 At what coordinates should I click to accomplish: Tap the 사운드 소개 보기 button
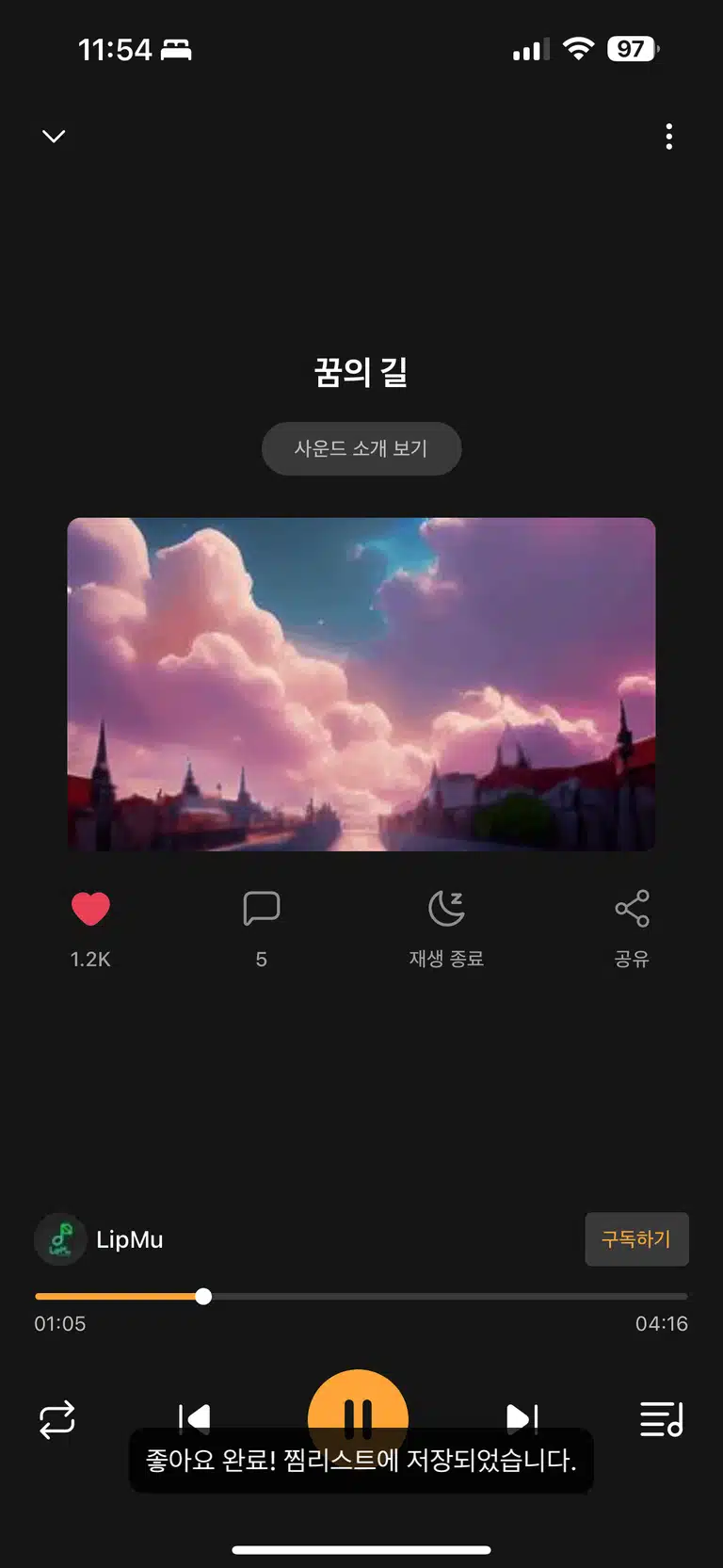[x=361, y=448]
